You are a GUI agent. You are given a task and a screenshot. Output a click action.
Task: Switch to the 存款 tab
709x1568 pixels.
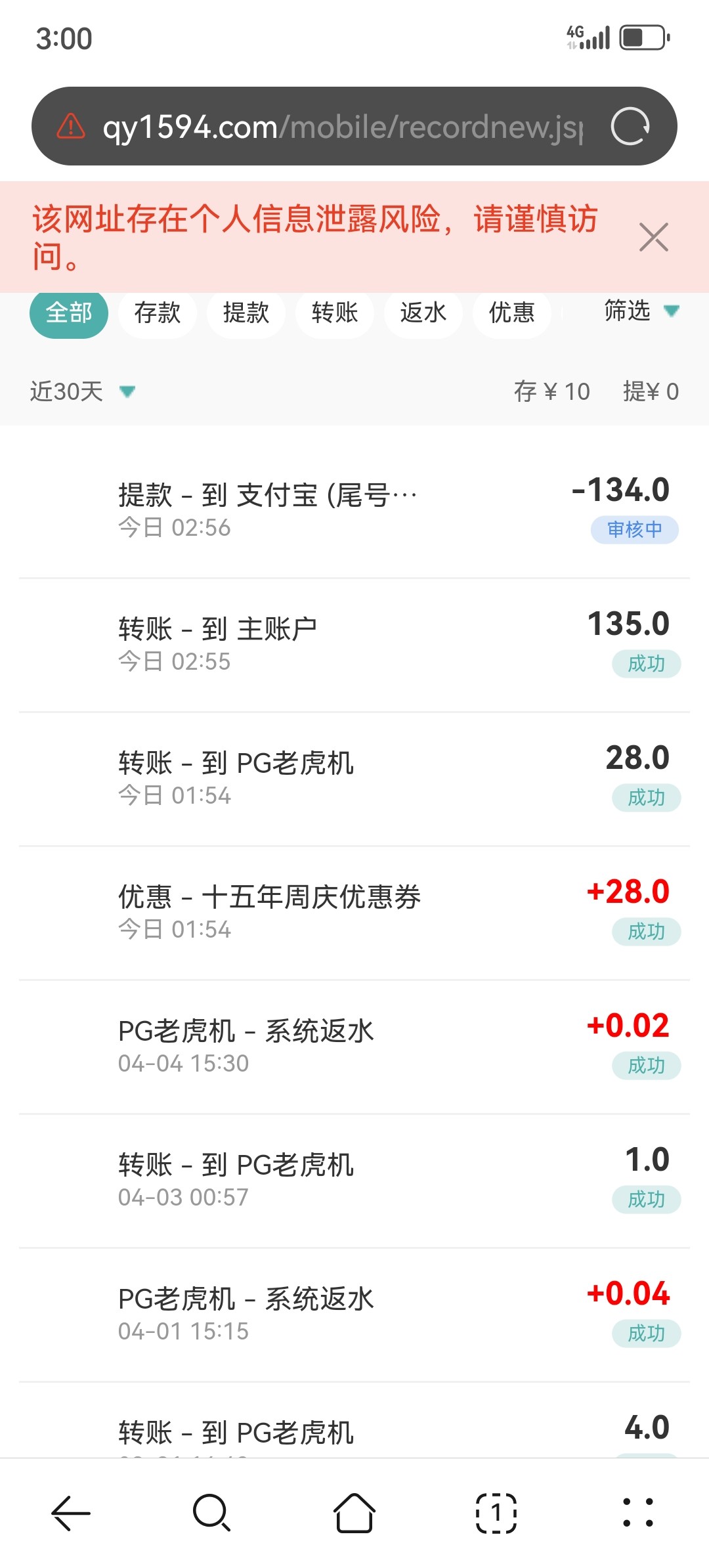(158, 313)
